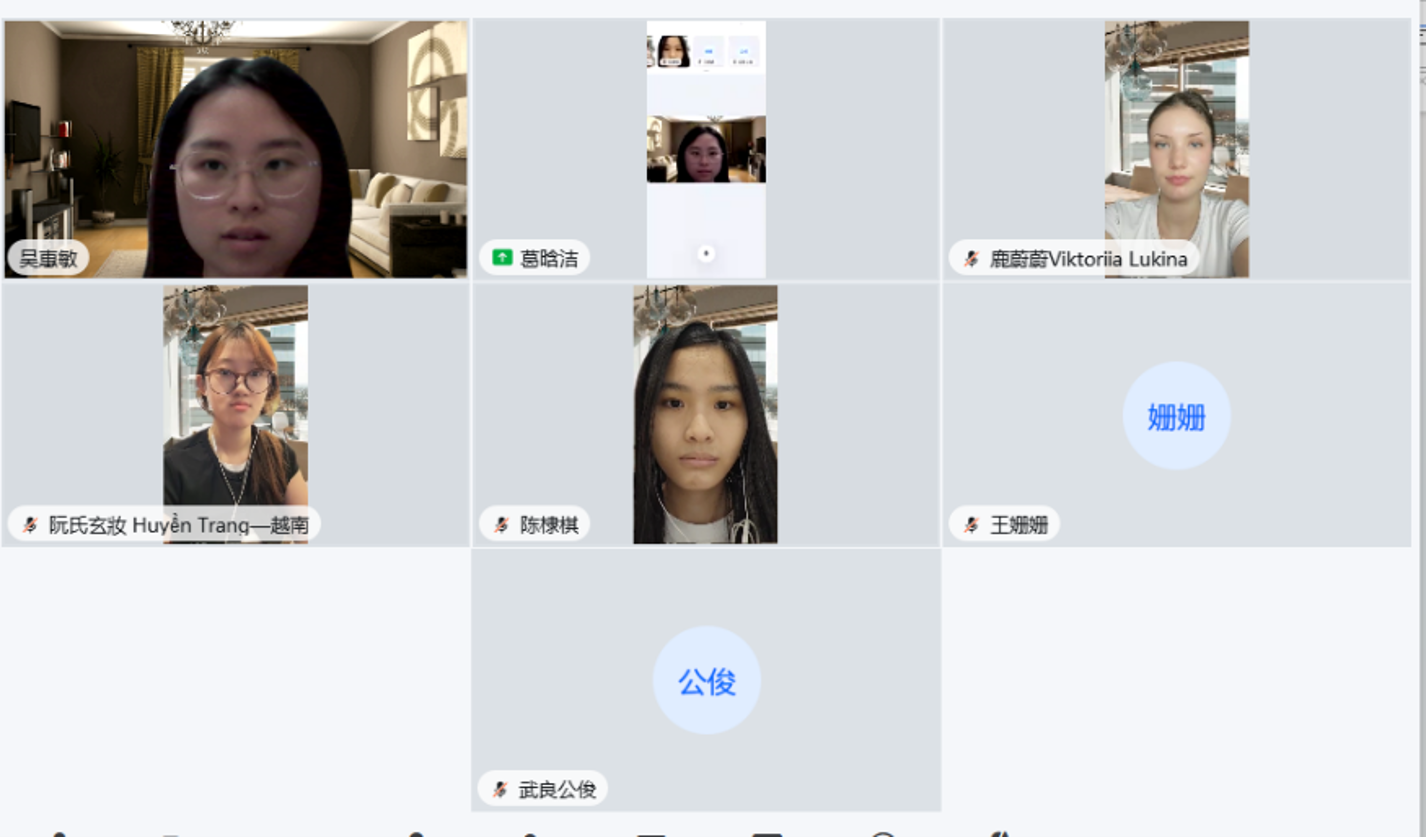Tap the tile labeled 阮氏玄妆 Huyền Trang
Viewport: 1426px width, 837px height.
(236, 414)
